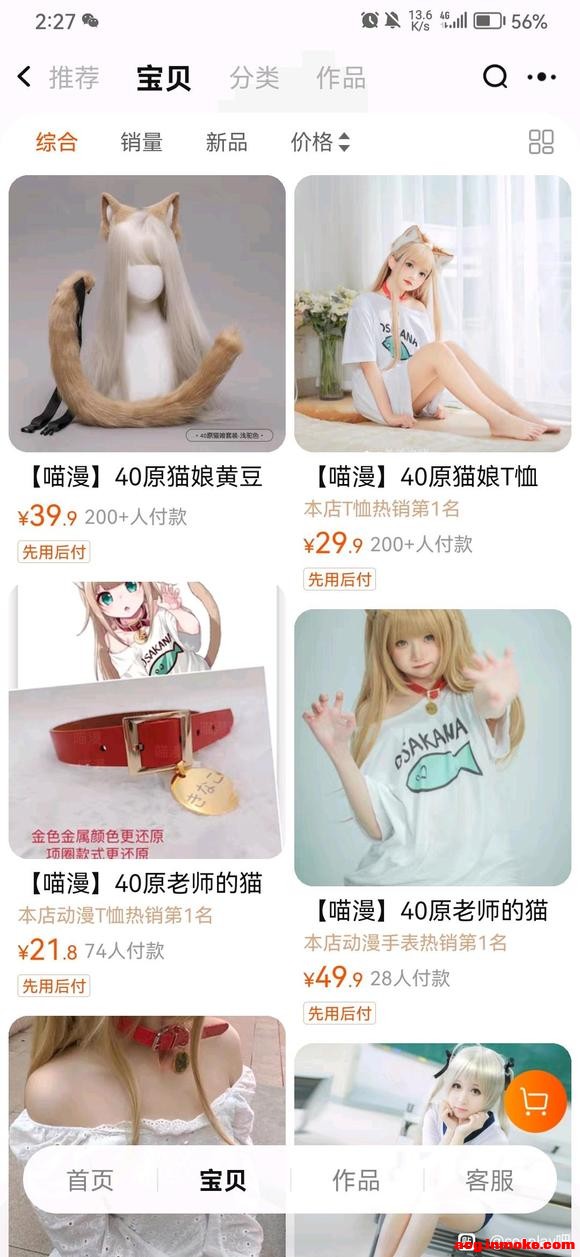Viewport: 580px width, 1257px height.
Task: Sort by 价格
Action: tap(320, 142)
